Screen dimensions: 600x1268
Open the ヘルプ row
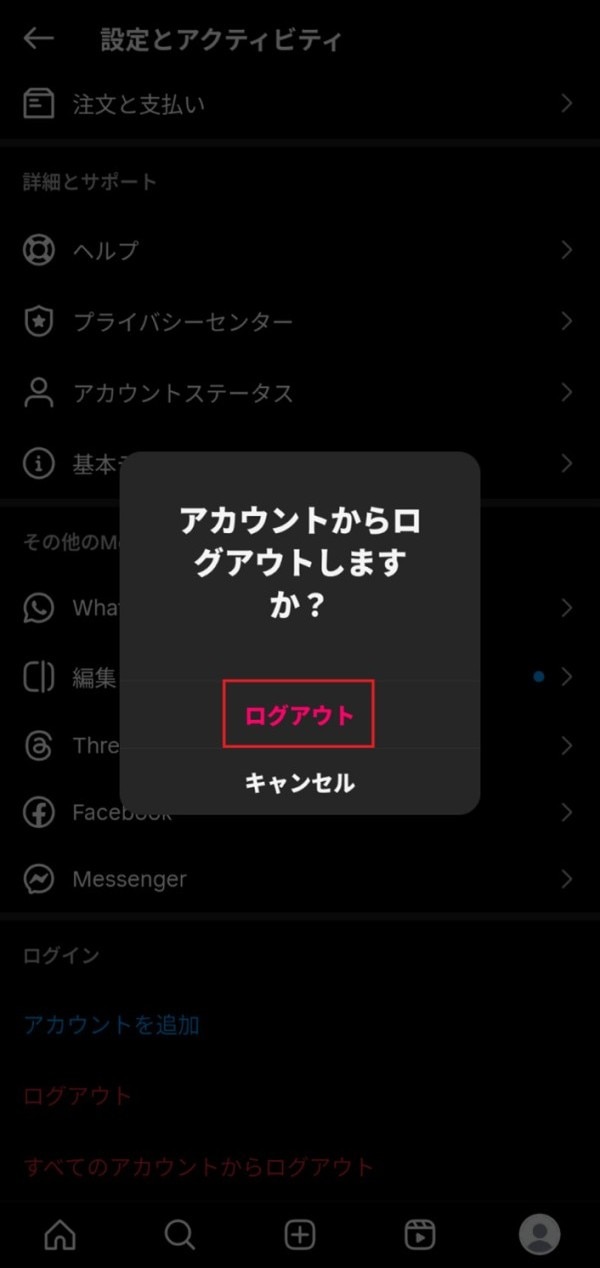pyautogui.click(x=300, y=250)
